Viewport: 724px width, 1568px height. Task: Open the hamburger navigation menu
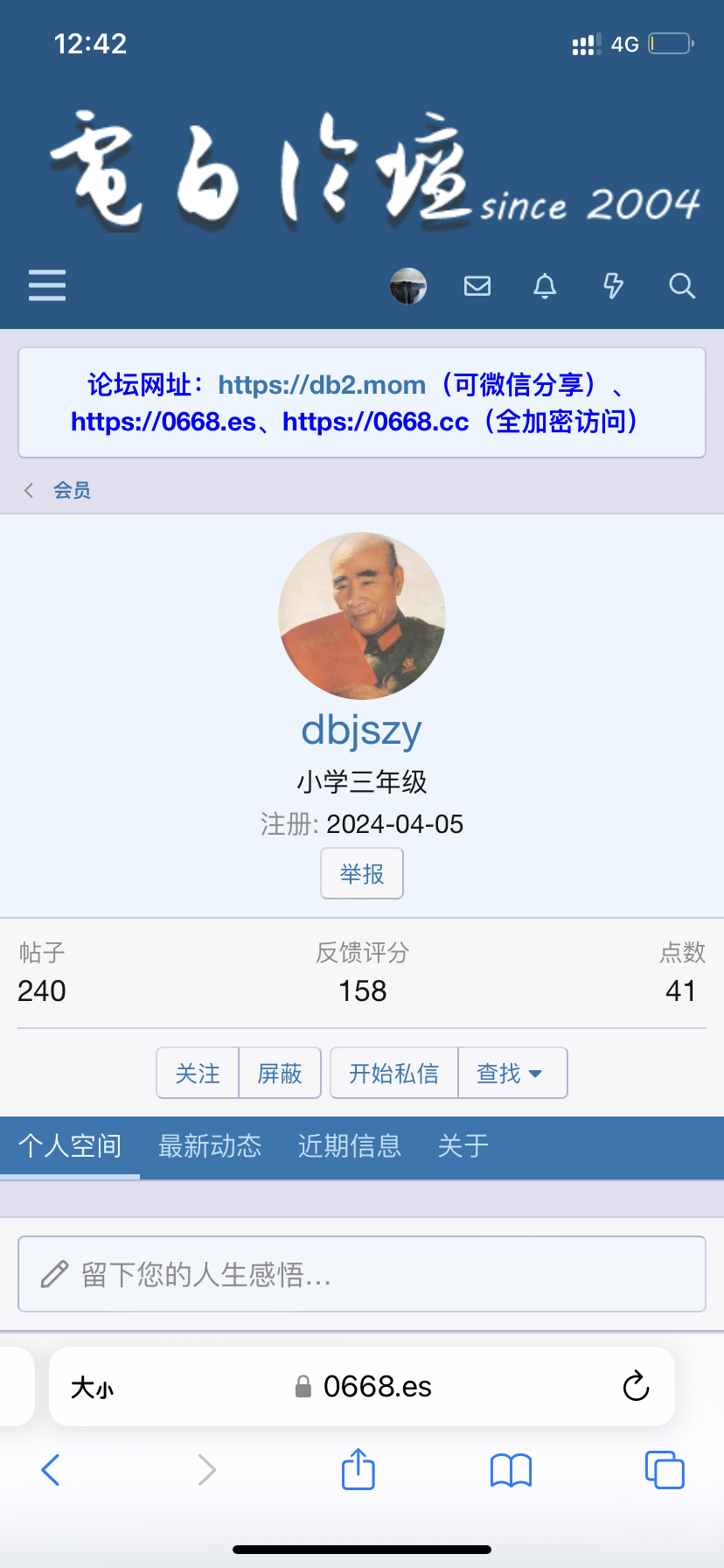coord(47,285)
